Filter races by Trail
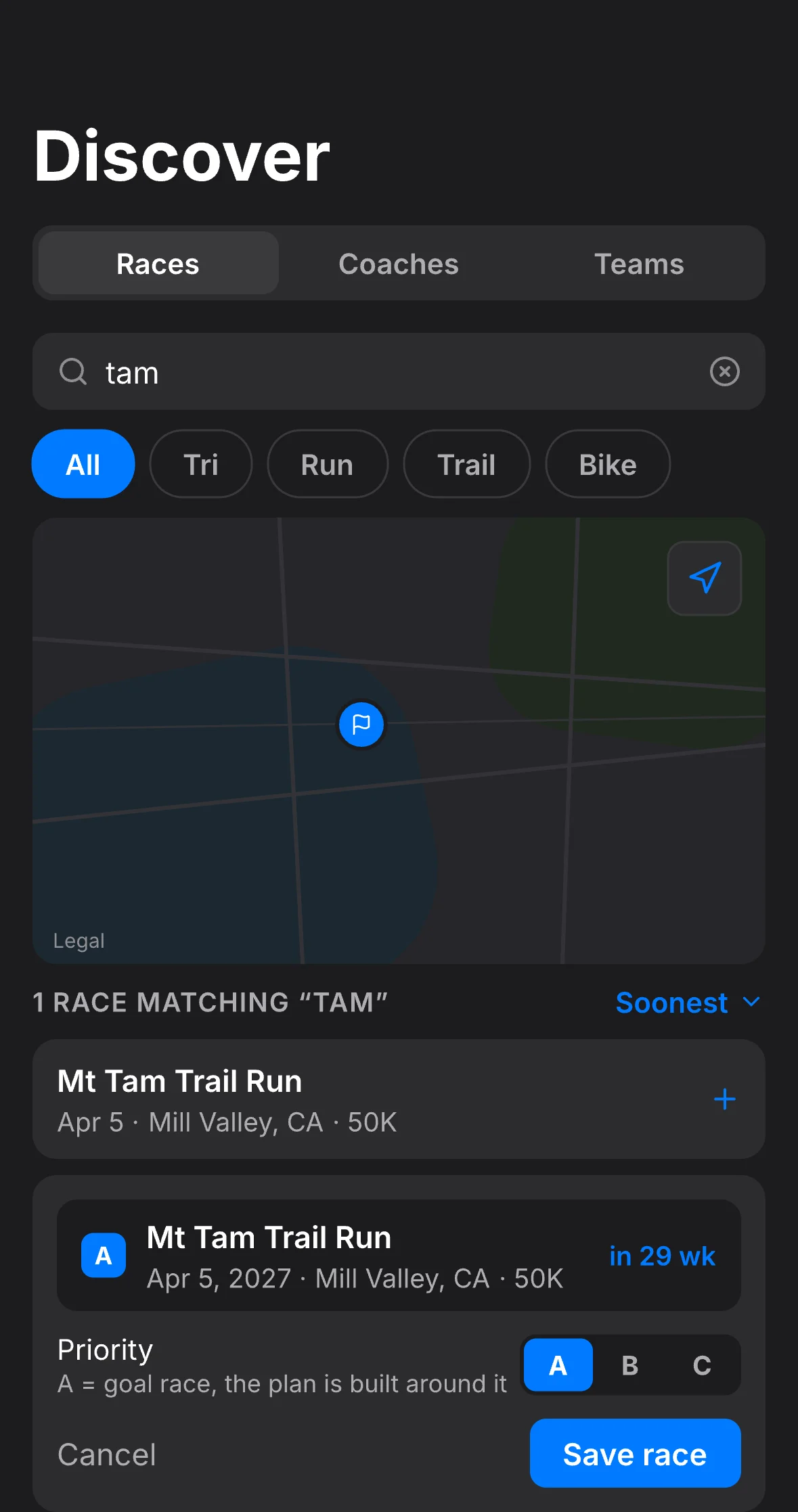Viewport: 798px width, 1512px height. 466,464
